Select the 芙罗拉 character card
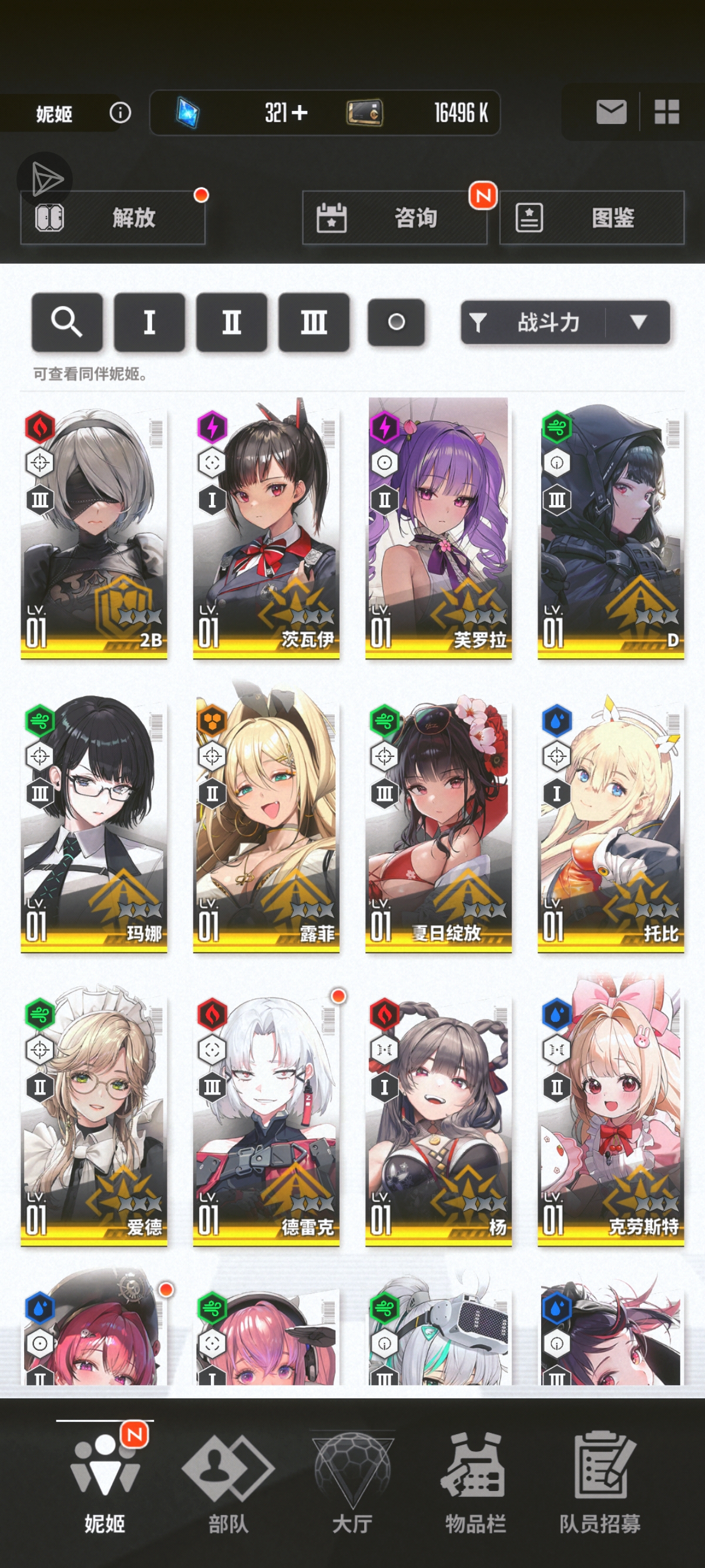The width and height of the screenshot is (705, 1568). tap(438, 530)
